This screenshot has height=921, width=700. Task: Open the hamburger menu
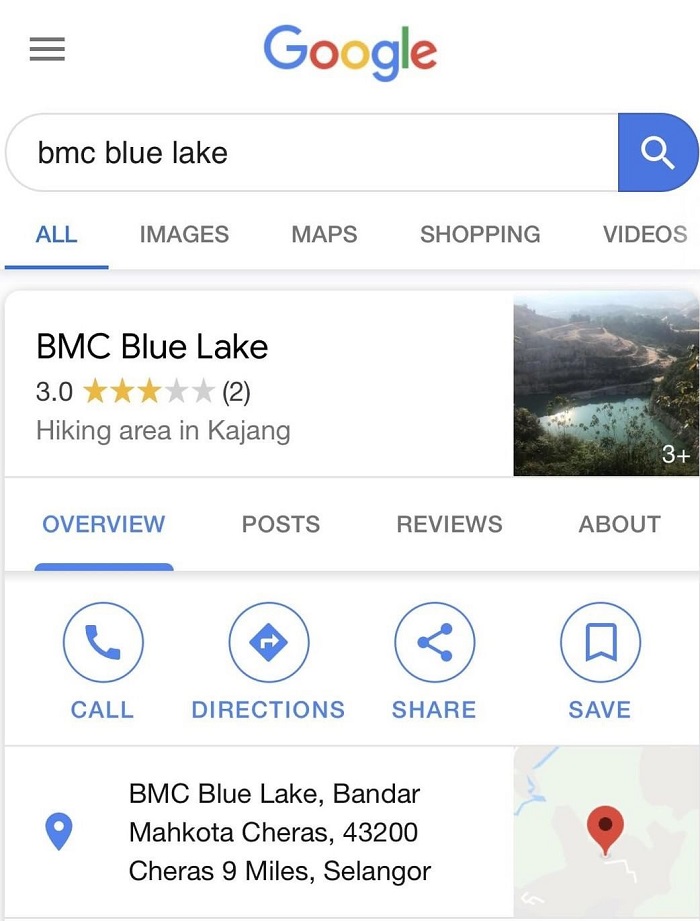tap(47, 49)
